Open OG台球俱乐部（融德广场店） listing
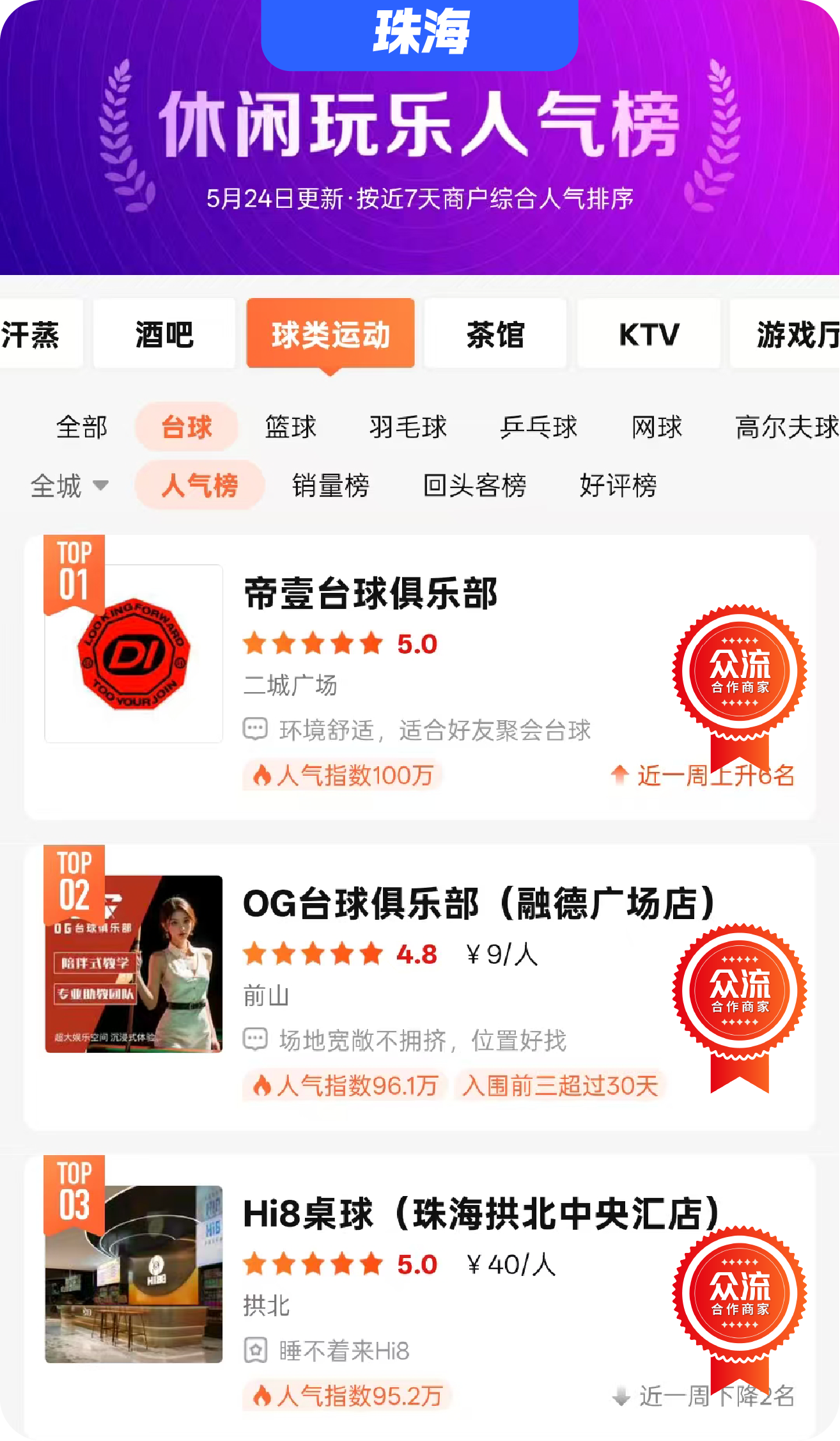This screenshot has width=840, height=1441. coord(478,904)
